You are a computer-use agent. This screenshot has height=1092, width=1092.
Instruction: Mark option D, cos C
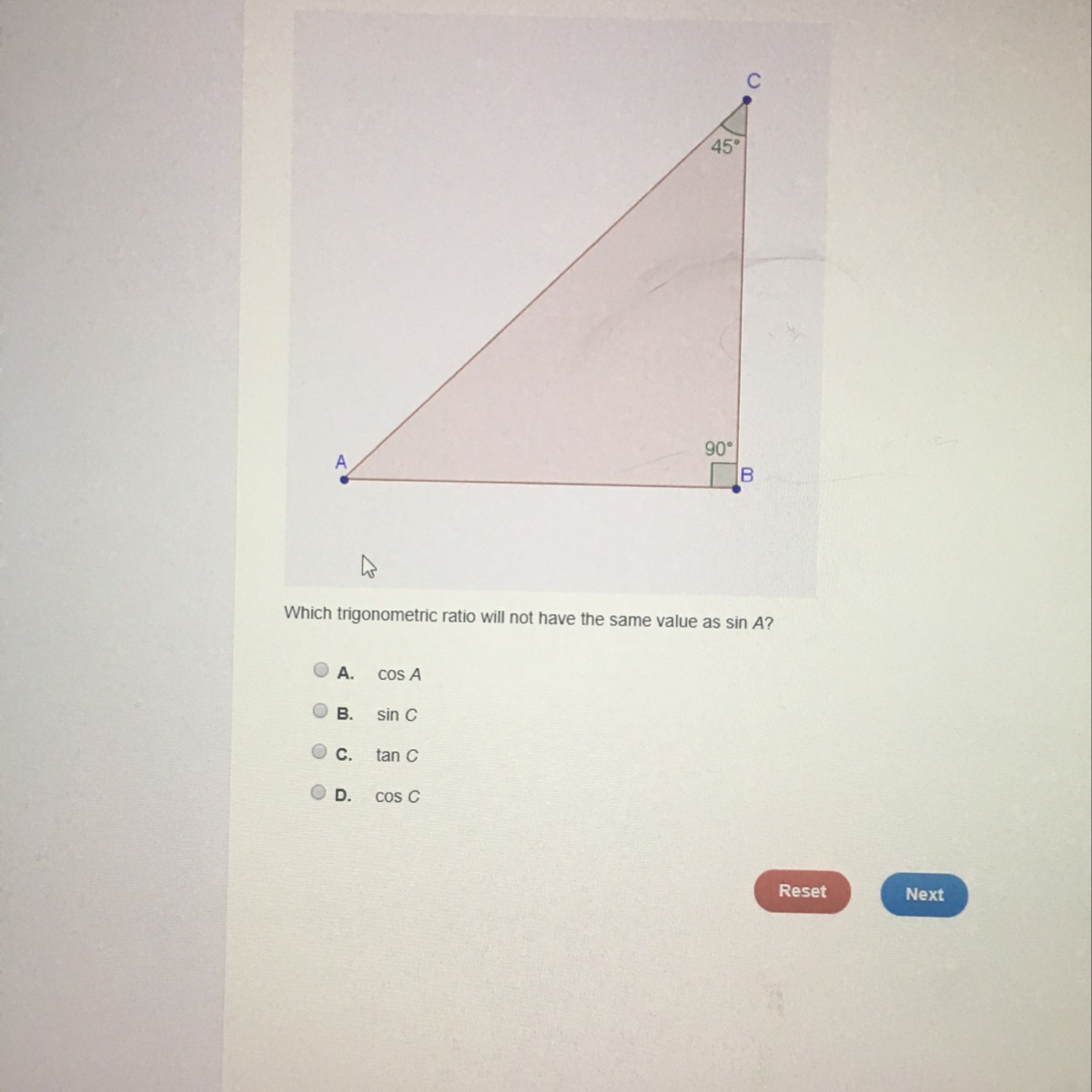(x=318, y=793)
